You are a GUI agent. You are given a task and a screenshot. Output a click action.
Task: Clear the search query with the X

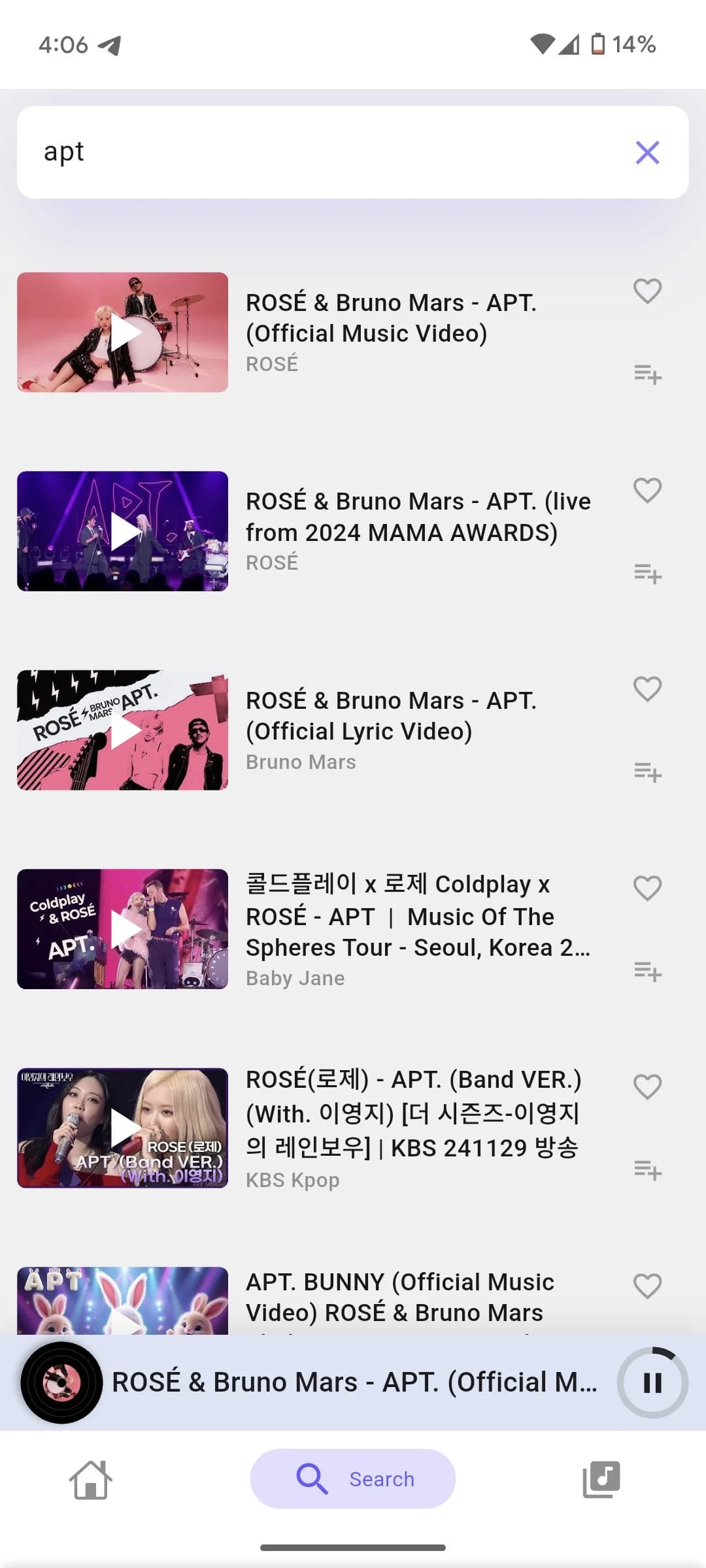coord(647,152)
